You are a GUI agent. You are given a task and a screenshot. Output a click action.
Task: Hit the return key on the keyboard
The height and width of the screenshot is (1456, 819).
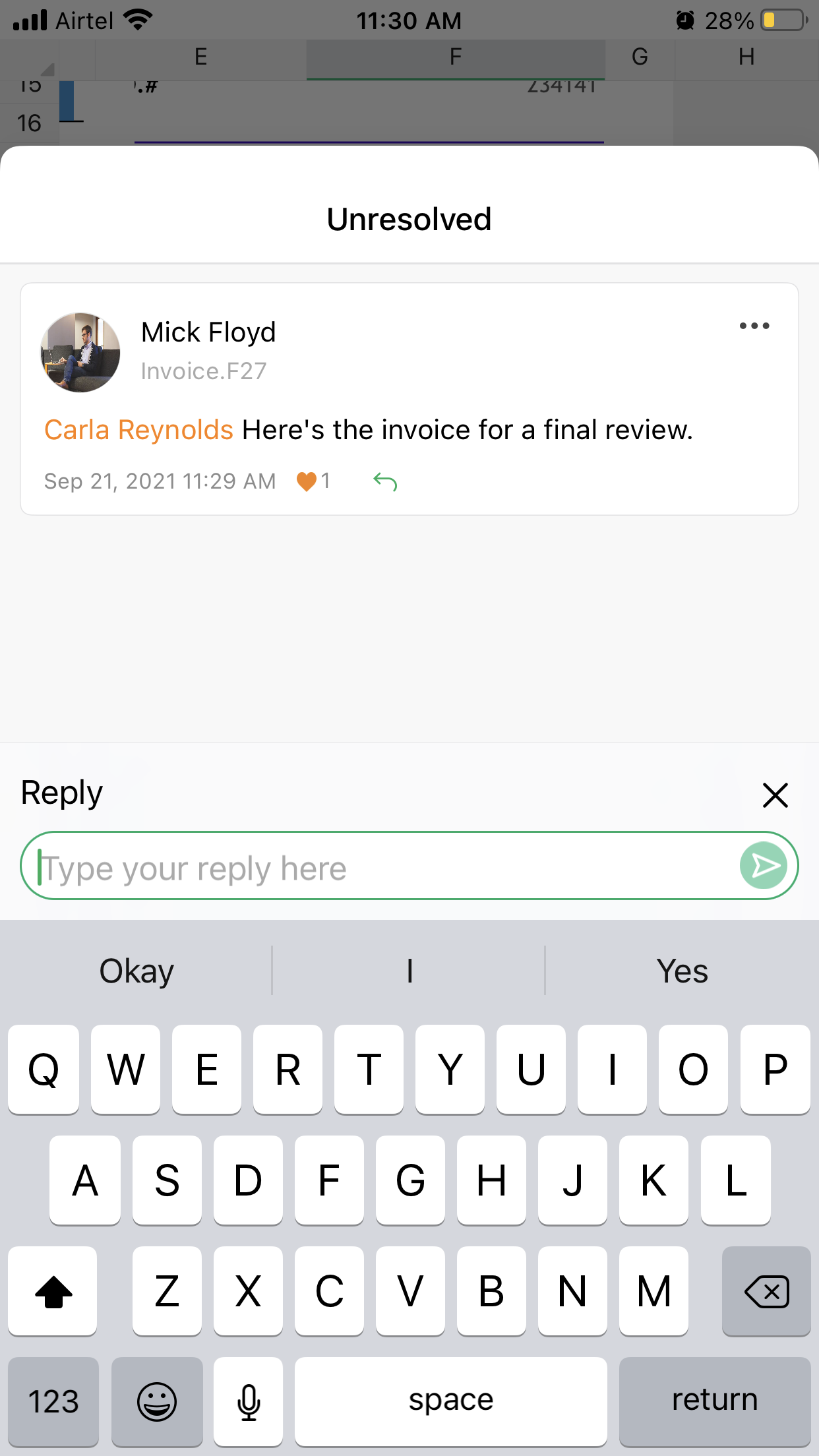(714, 1401)
